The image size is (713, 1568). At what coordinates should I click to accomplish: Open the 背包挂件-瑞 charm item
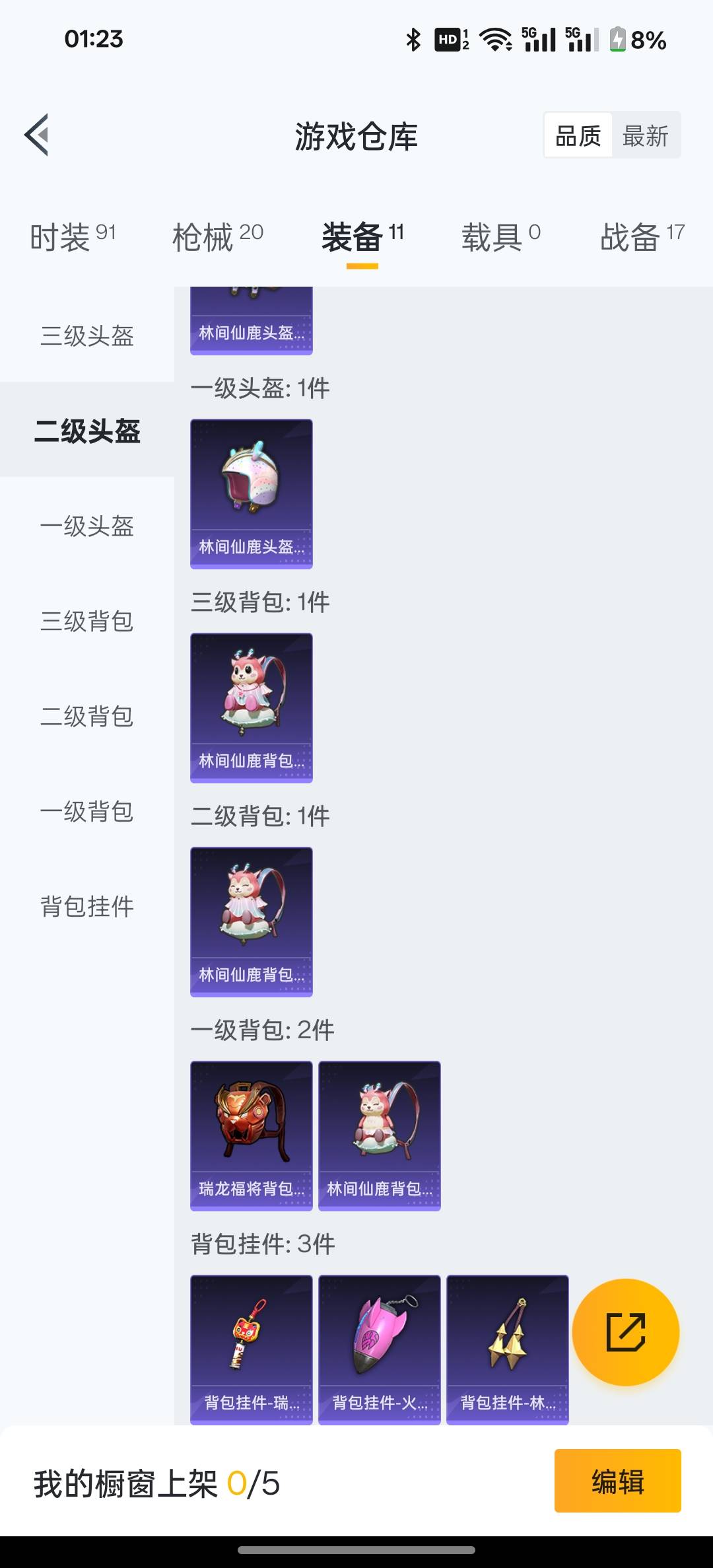[x=251, y=1349]
